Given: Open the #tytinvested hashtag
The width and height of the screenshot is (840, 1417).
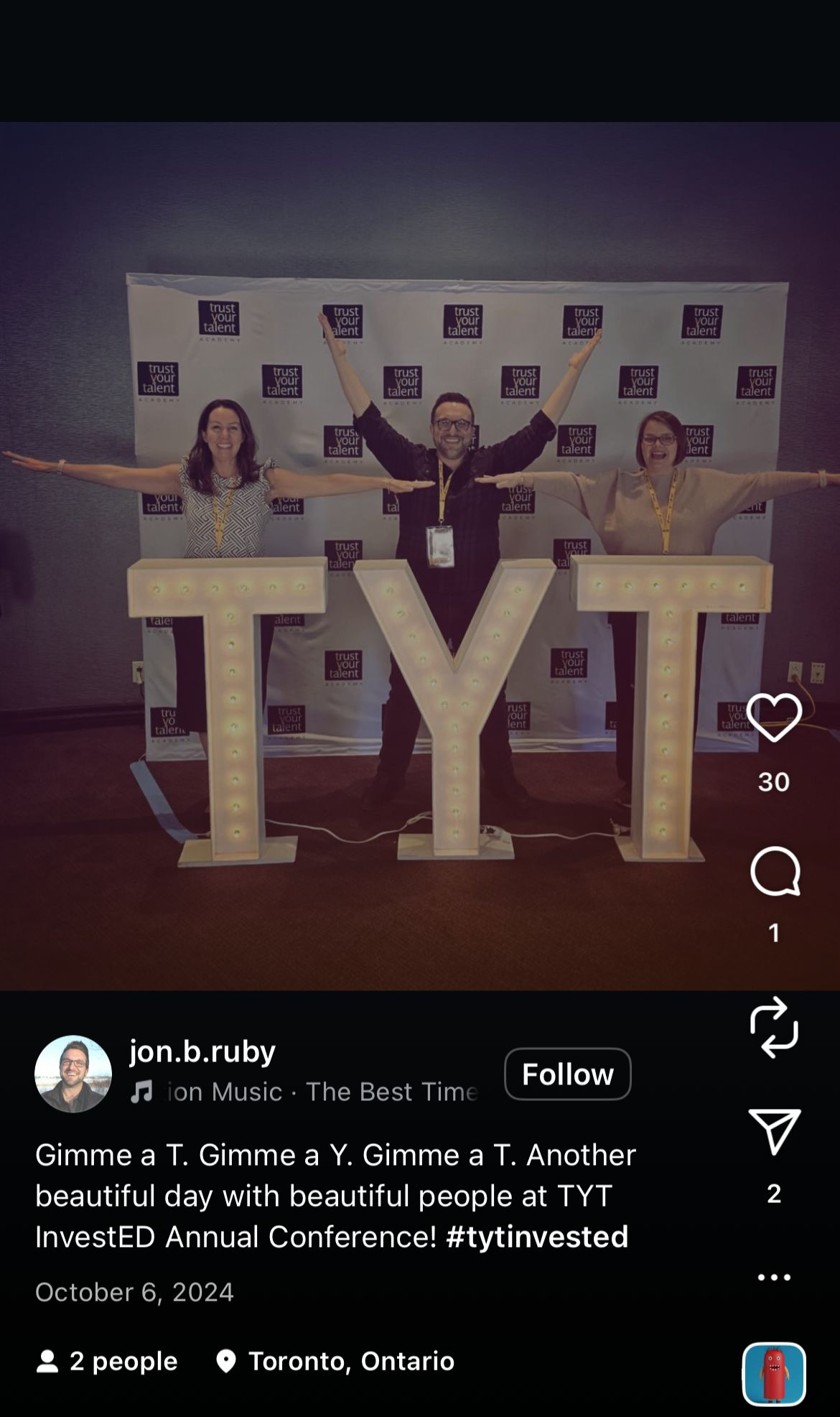Looking at the screenshot, I should point(537,1237).
